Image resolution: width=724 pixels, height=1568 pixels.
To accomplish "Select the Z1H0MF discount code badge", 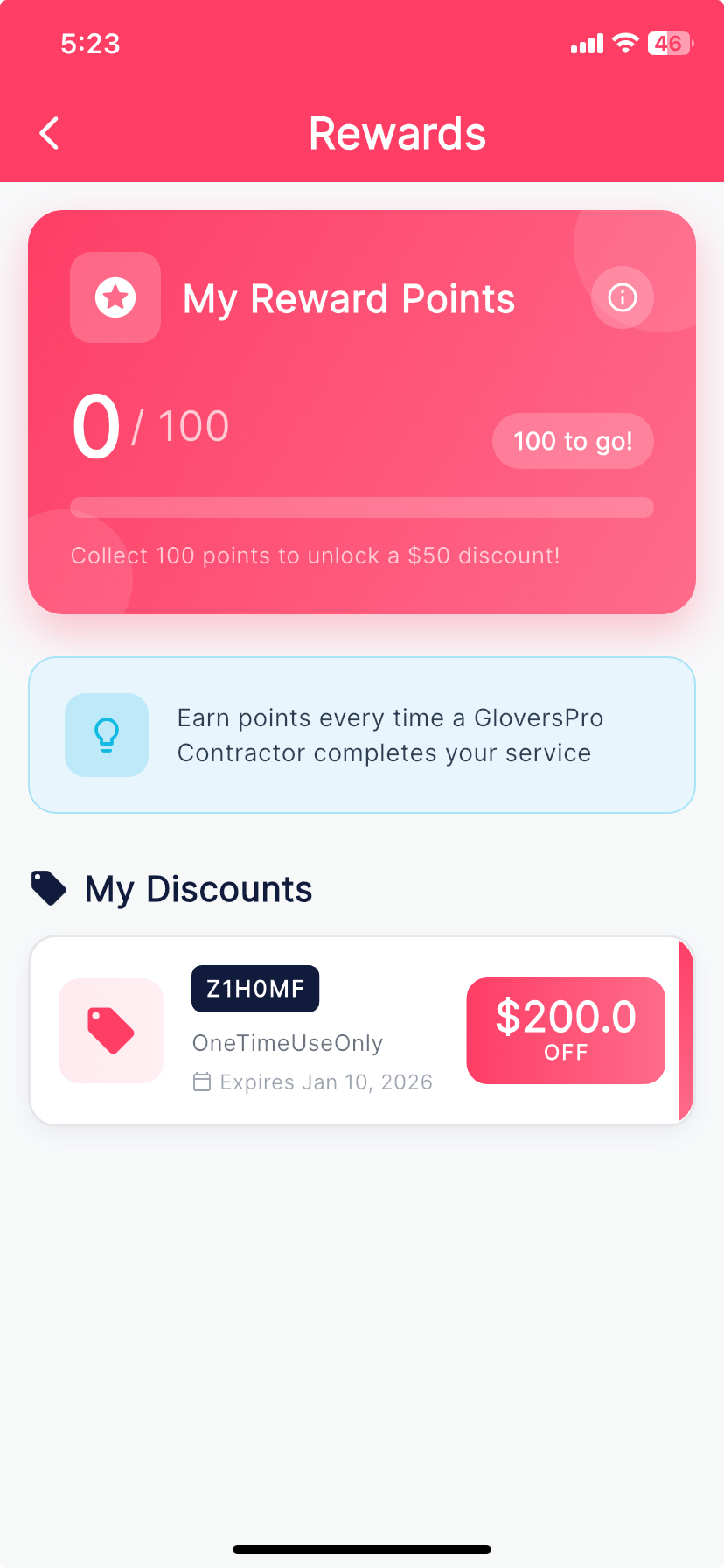I will [254, 988].
